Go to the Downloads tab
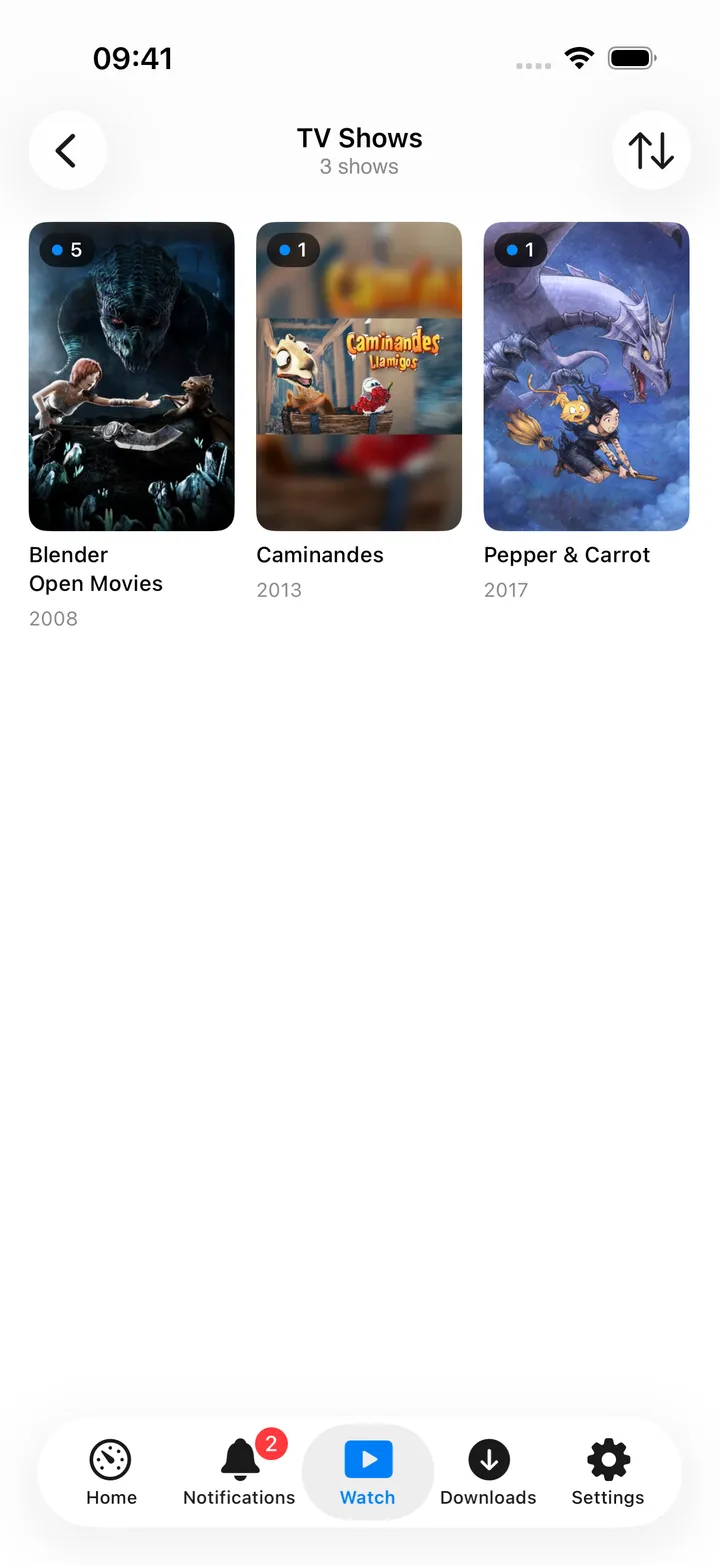Screen dimensions: 720x1565 pyautogui.click(x=488, y=1472)
